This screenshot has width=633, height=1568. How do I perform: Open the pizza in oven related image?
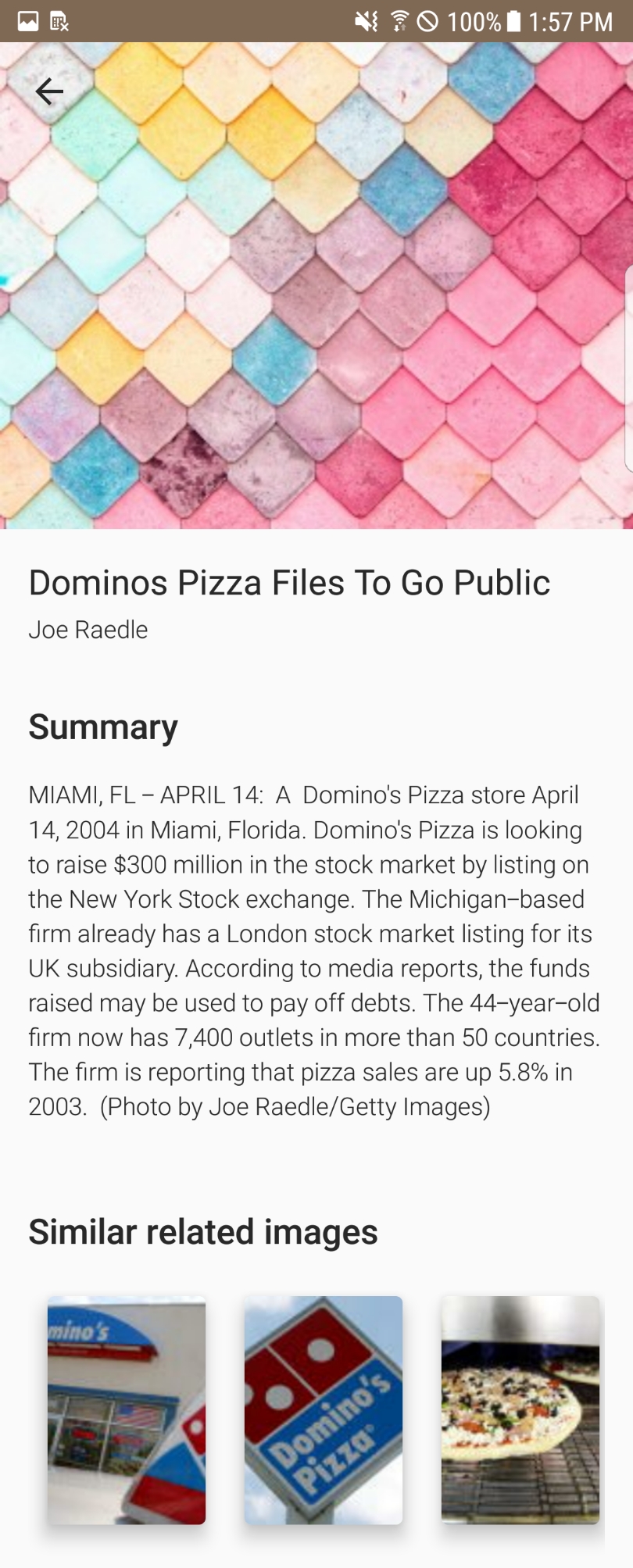(x=520, y=1409)
